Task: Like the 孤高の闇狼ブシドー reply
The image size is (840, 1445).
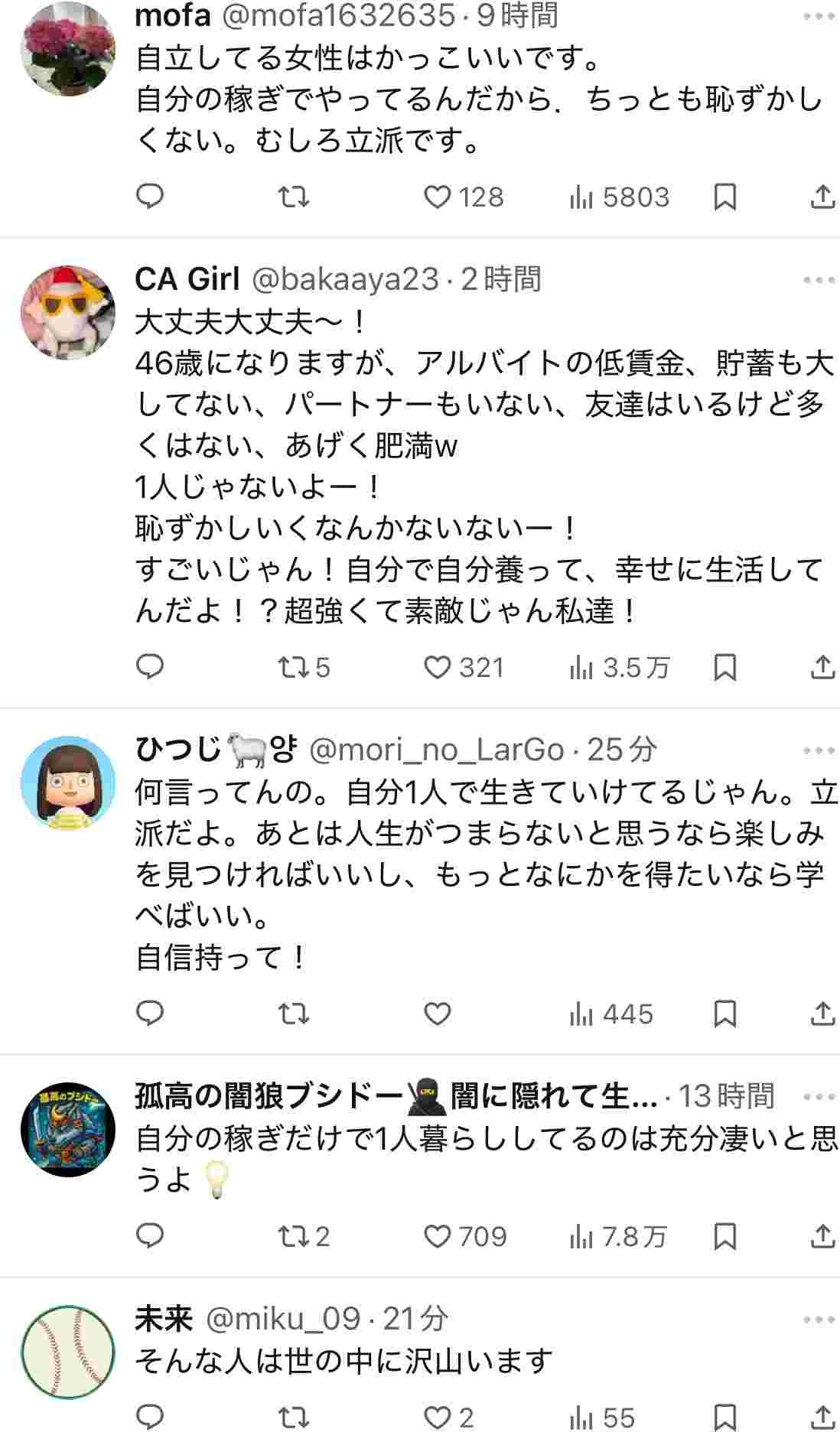Action: coord(438,1236)
